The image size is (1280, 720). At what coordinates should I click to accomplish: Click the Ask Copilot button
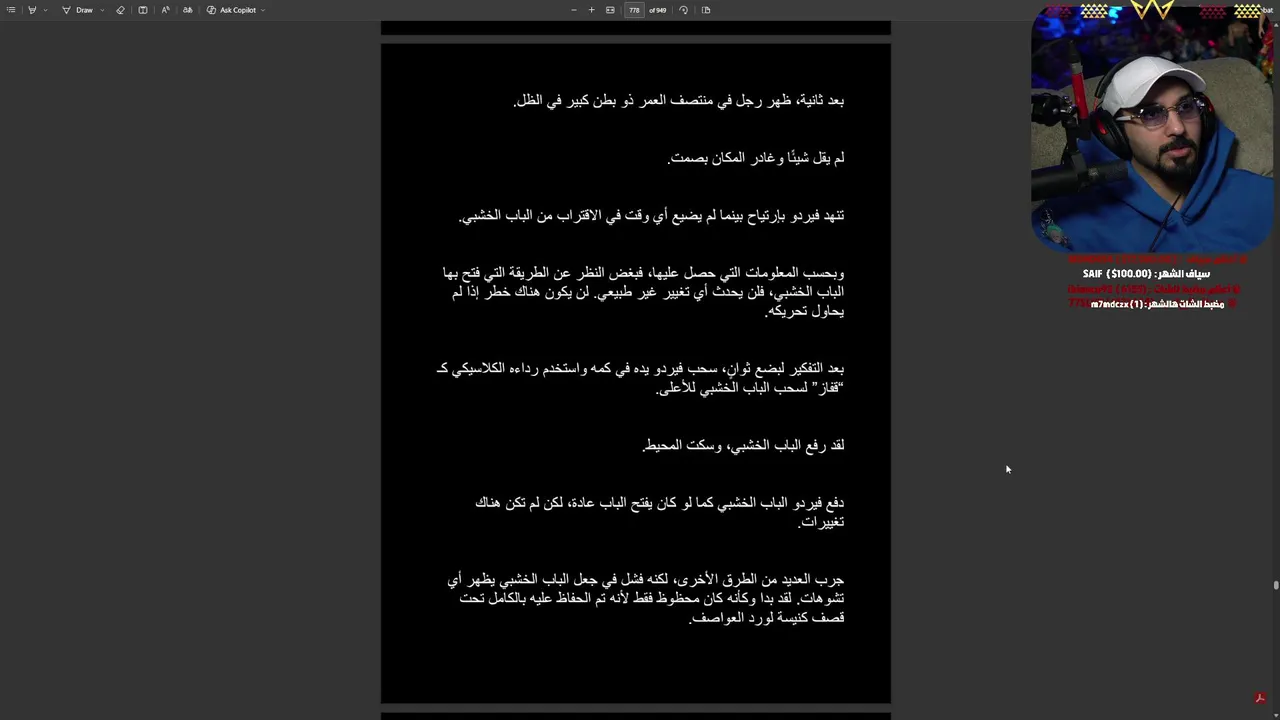tap(232, 10)
